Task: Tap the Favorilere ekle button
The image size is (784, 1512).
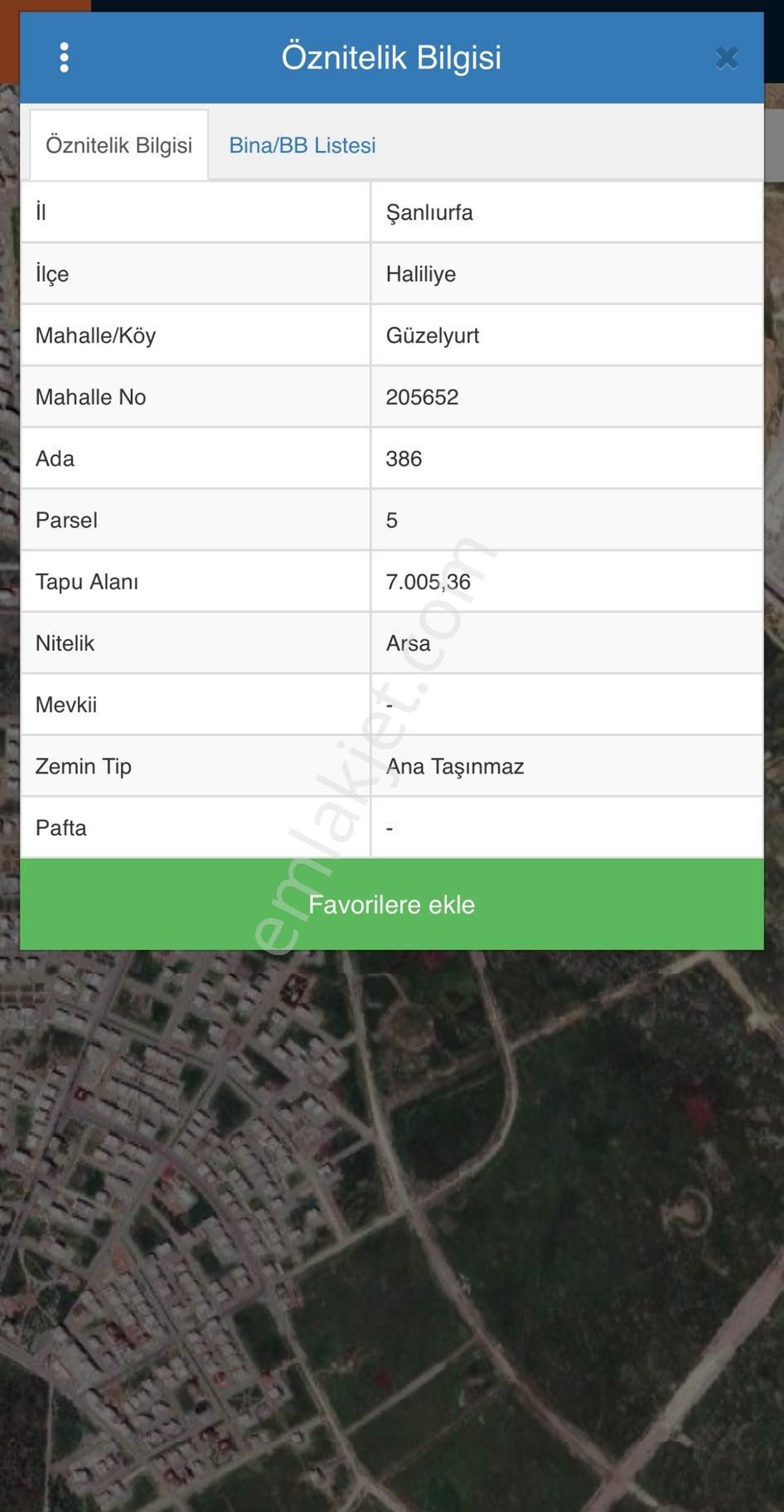Action: pyautogui.click(x=391, y=904)
